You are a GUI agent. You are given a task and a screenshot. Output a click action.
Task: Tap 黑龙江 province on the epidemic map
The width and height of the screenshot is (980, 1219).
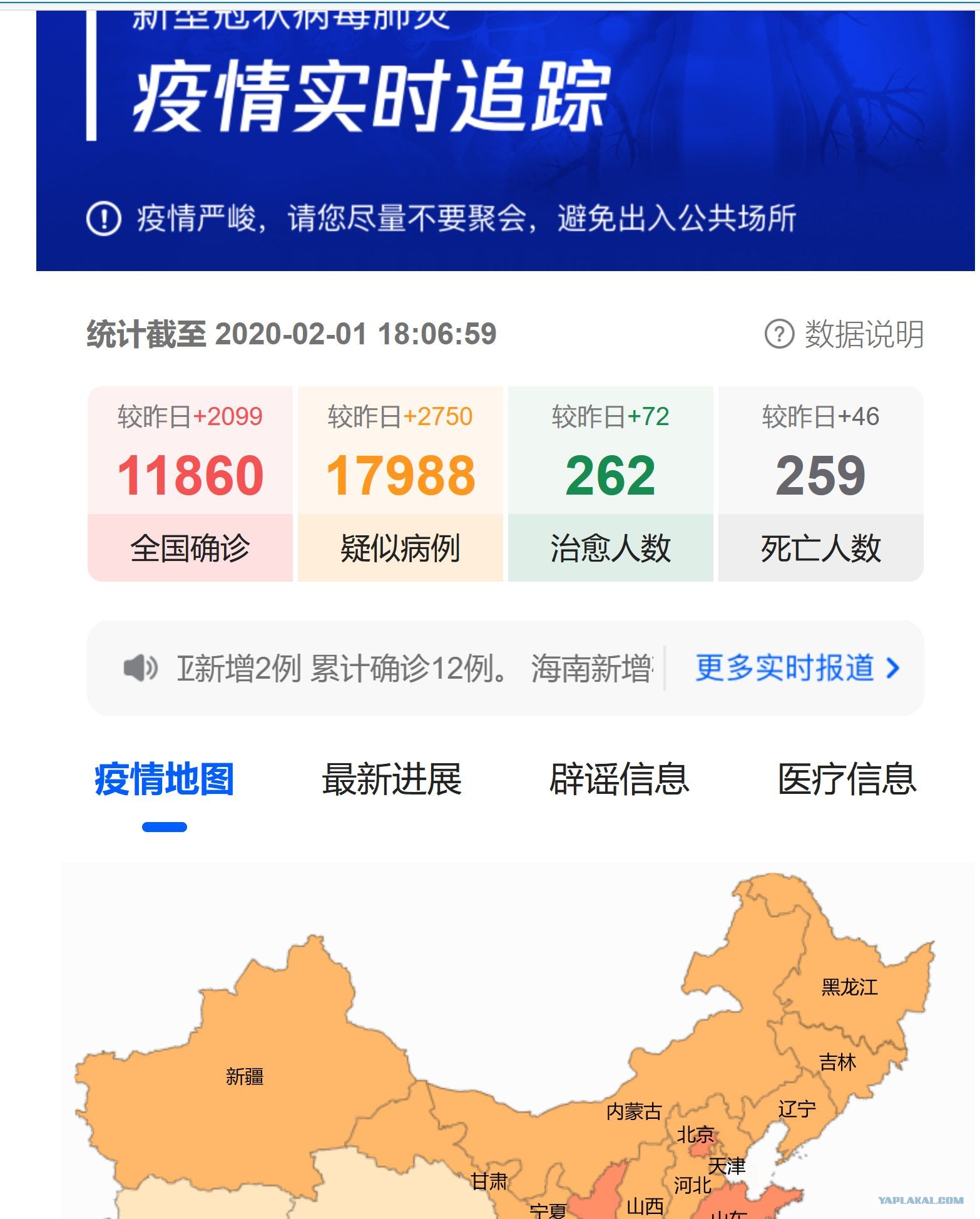point(849,987)
